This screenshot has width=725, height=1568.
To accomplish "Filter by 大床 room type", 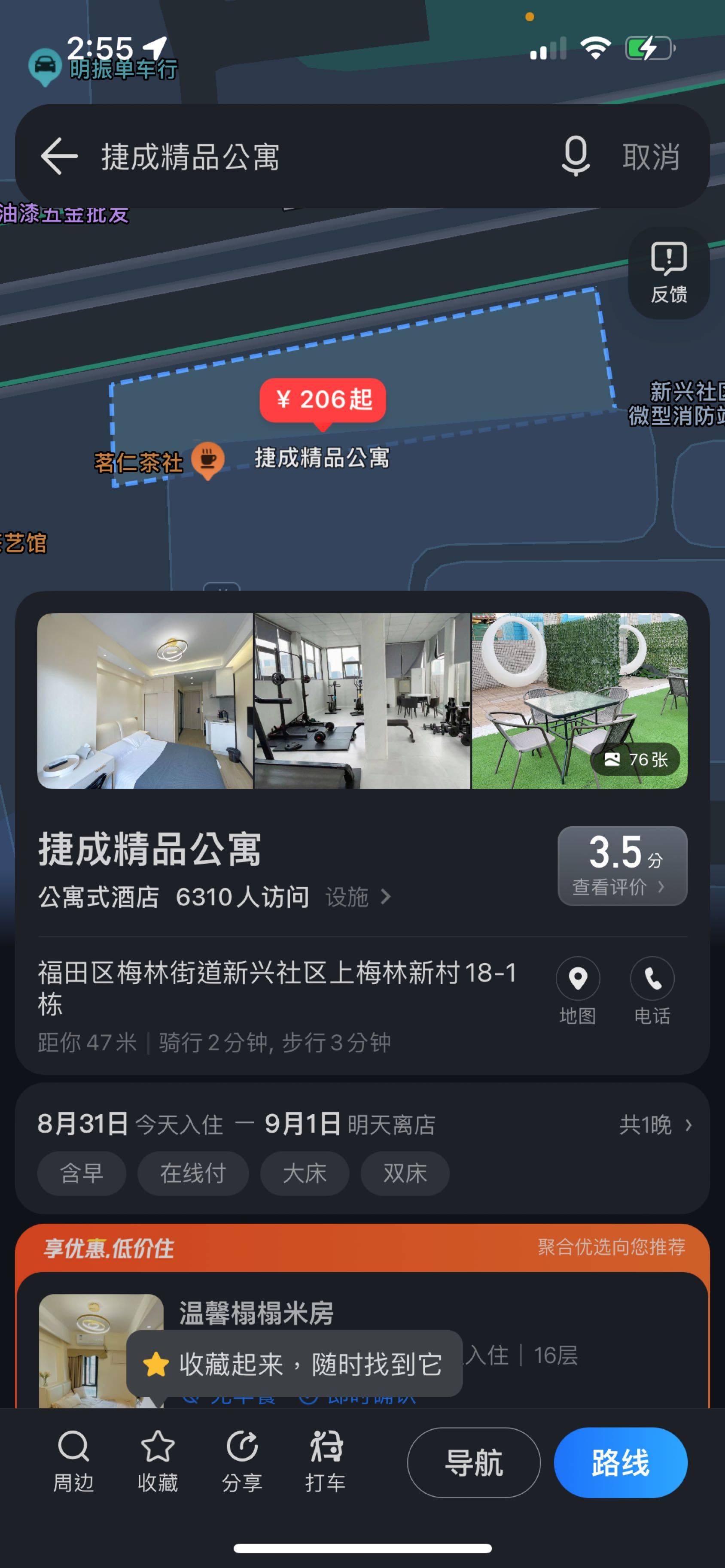I will [x=305, y=1173].
